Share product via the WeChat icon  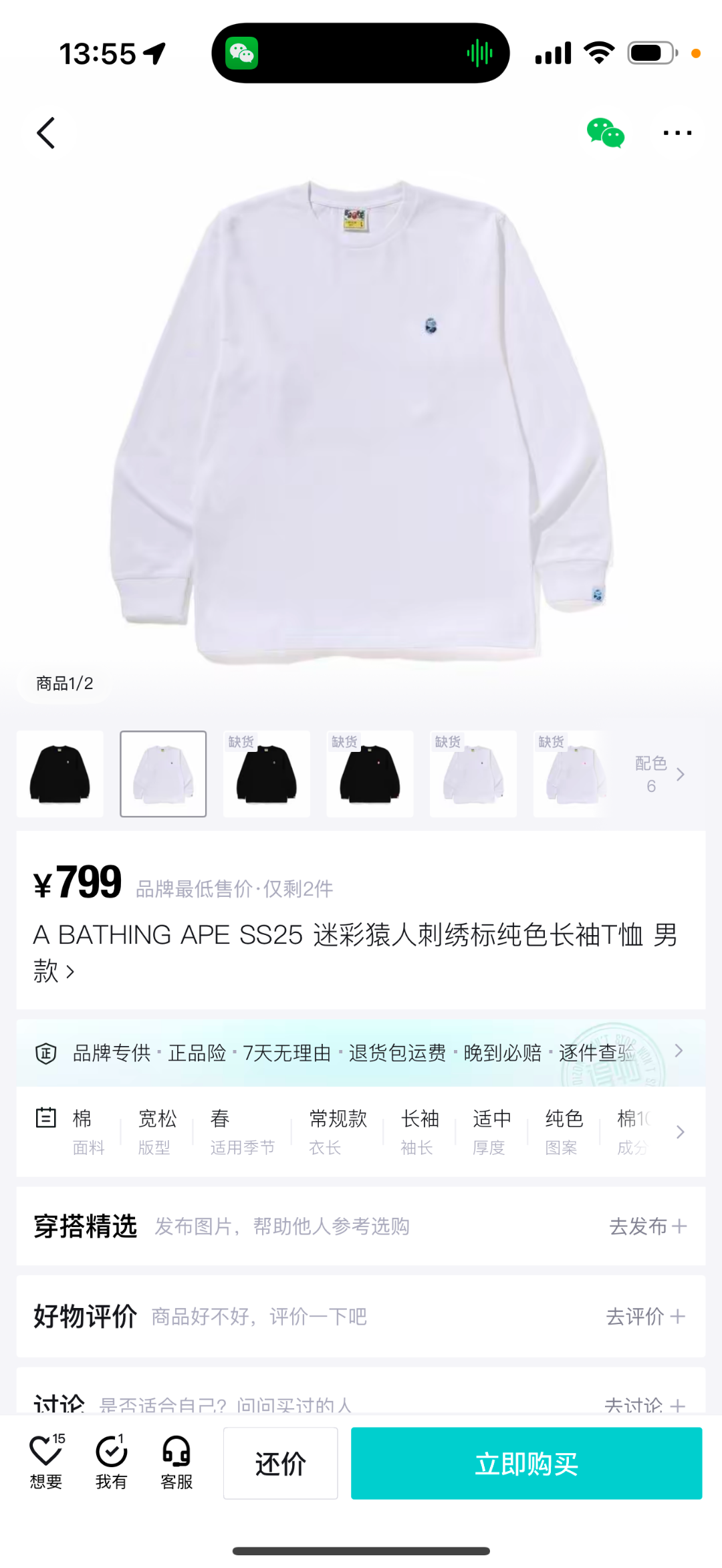pos(605,133)
